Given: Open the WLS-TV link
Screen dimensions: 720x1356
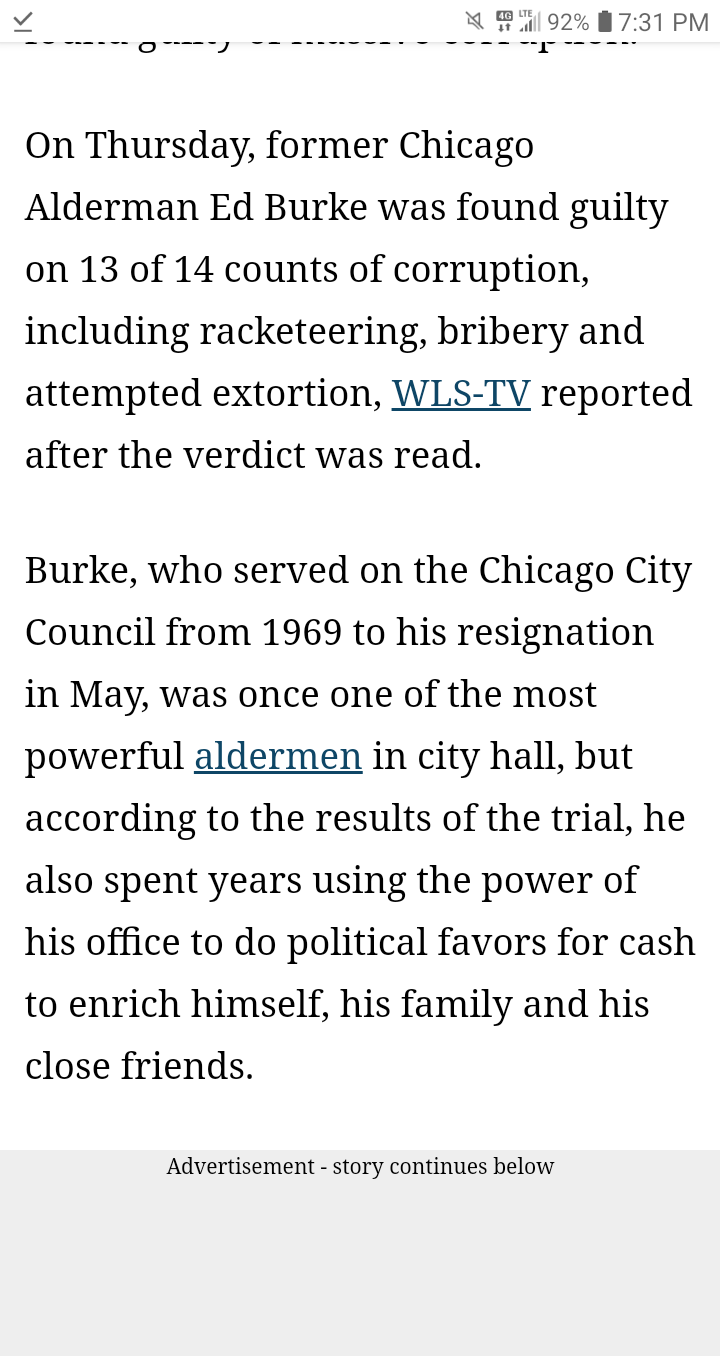Looking at the screenshot, I should pos(461,393).
